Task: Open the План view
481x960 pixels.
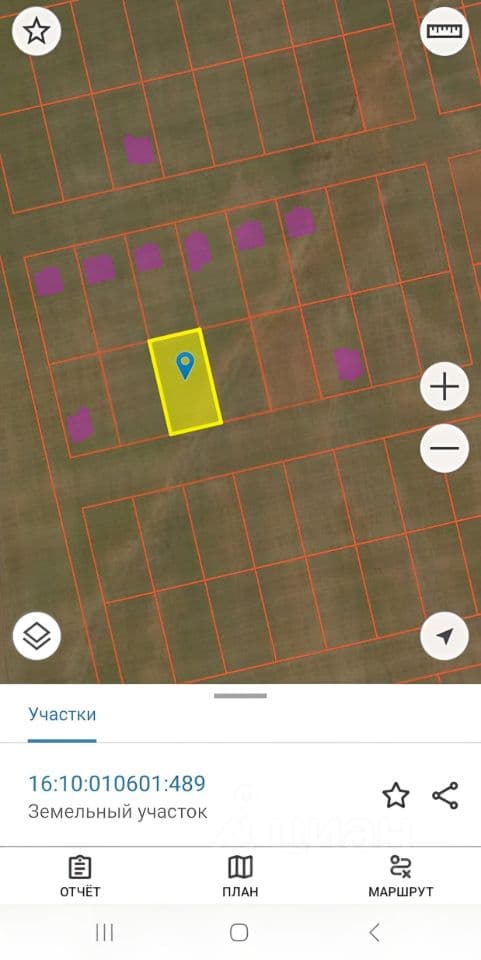Action: (x=240, y=876)
